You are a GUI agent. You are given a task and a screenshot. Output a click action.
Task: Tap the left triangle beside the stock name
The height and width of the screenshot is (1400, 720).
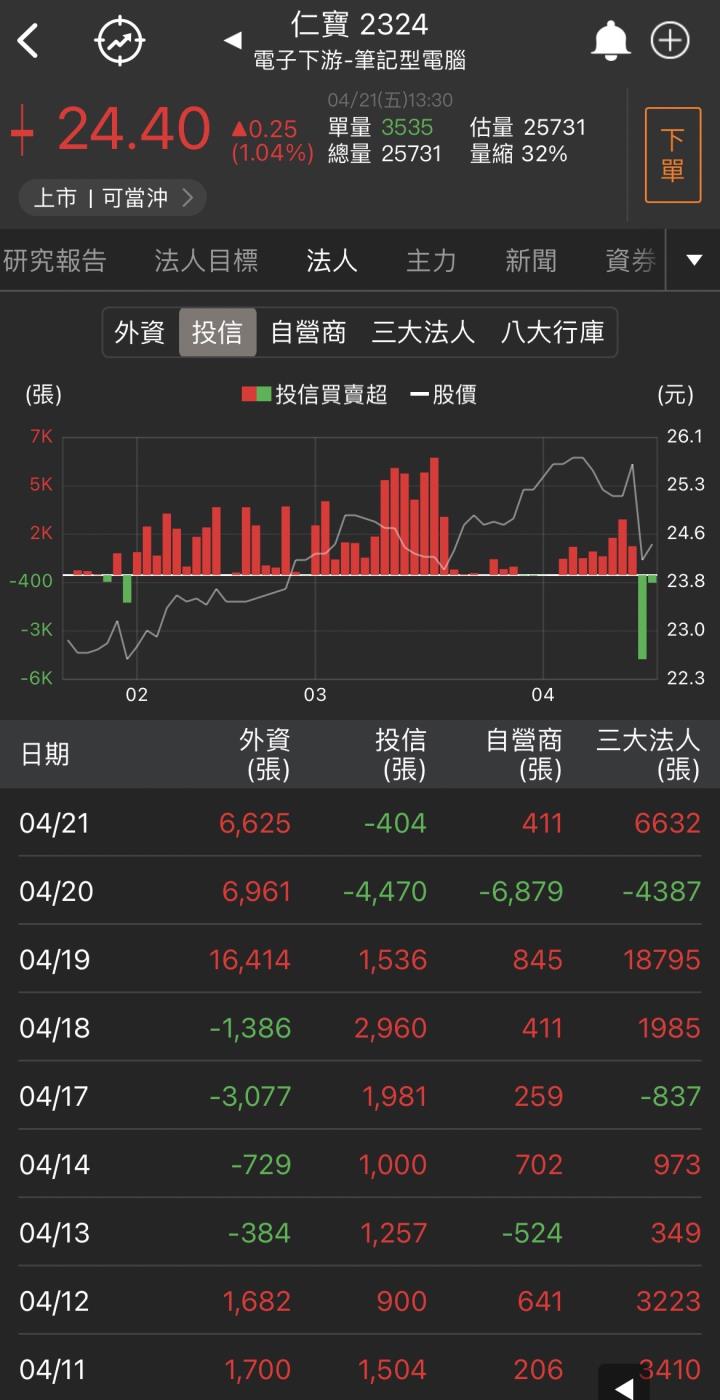pyautogui.click(x=233, y=41)
